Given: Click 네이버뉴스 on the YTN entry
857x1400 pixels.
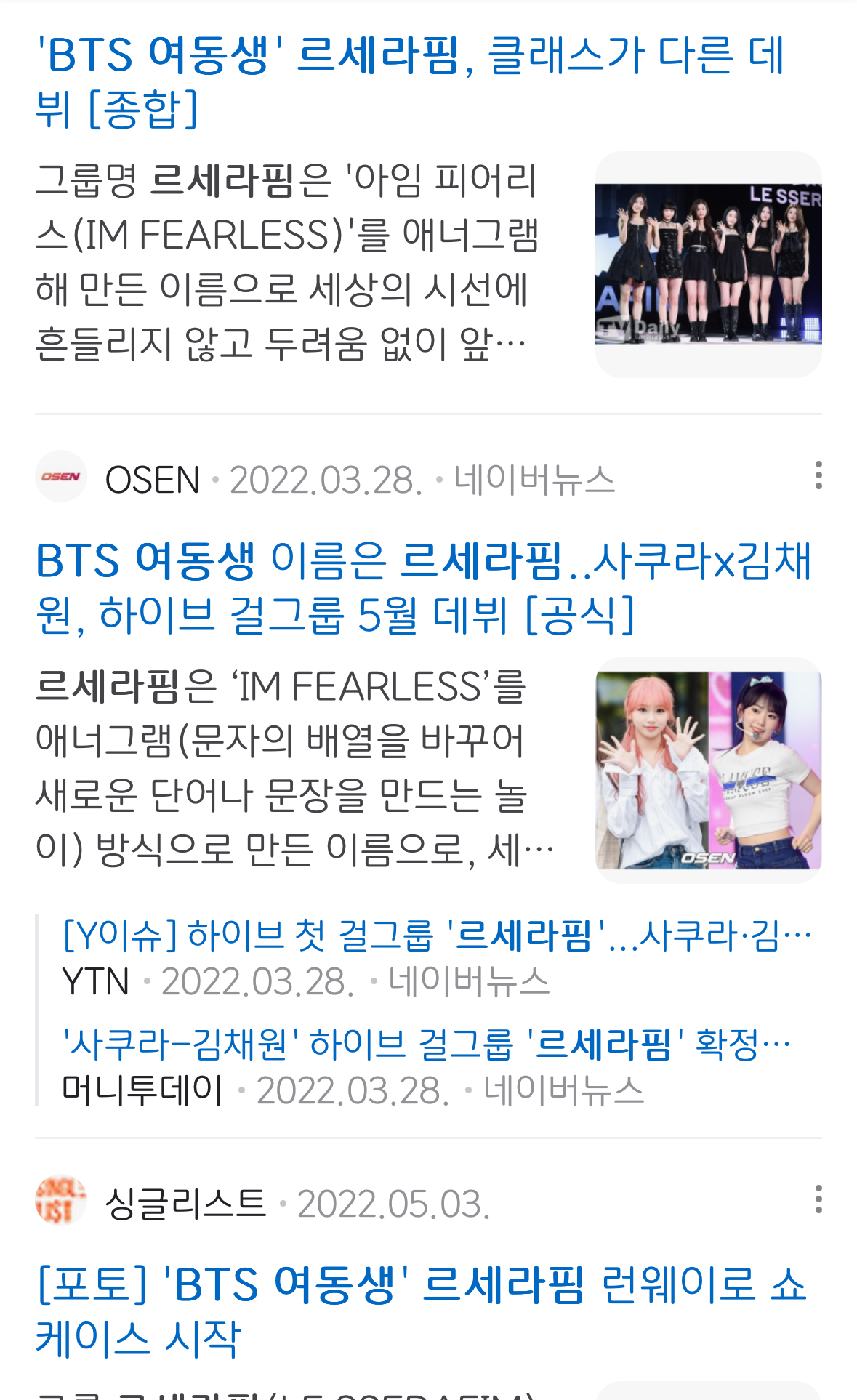Looking at the screenshot, I should coord(469,981).
